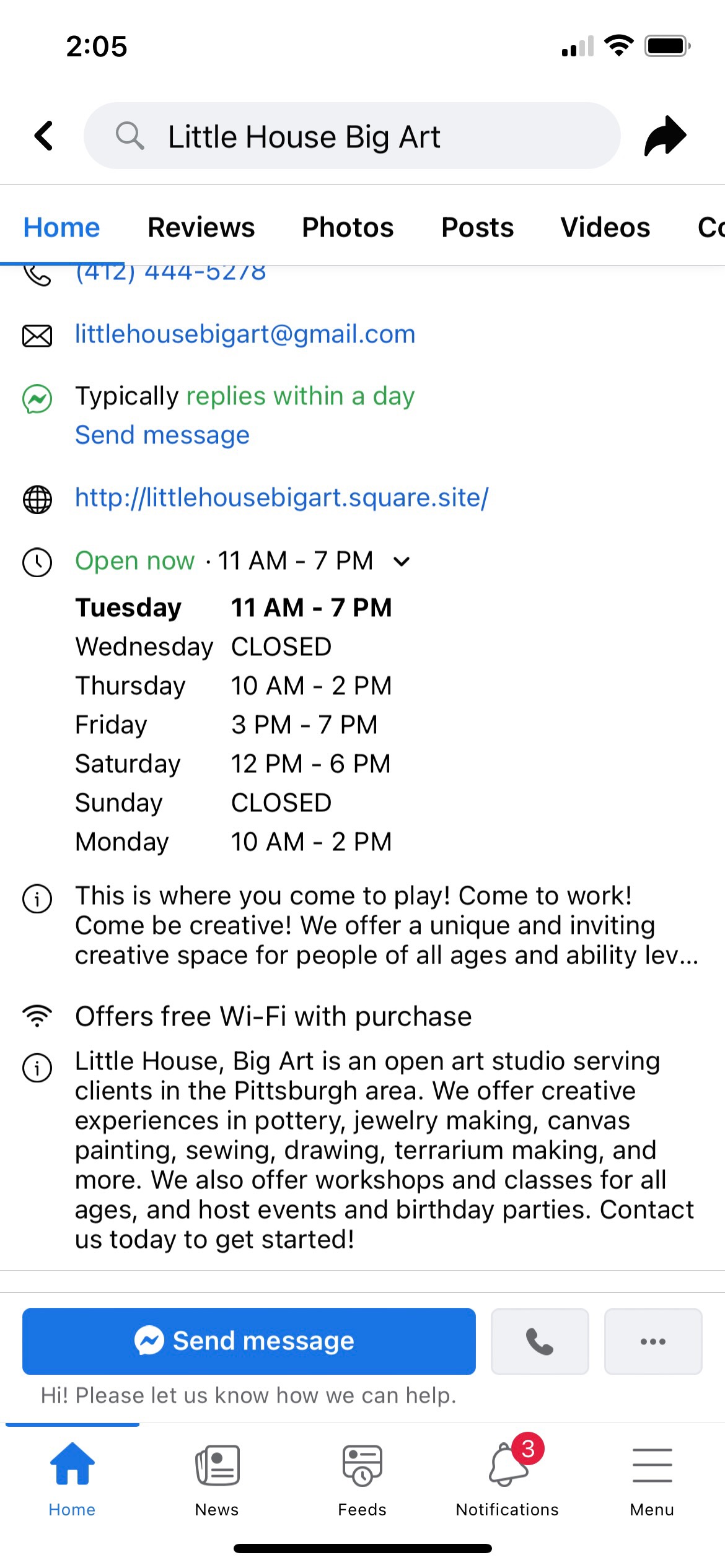Screen dimensions: 725x1568
Task: Open the Photos tab
Action: [x=348, y=227]
